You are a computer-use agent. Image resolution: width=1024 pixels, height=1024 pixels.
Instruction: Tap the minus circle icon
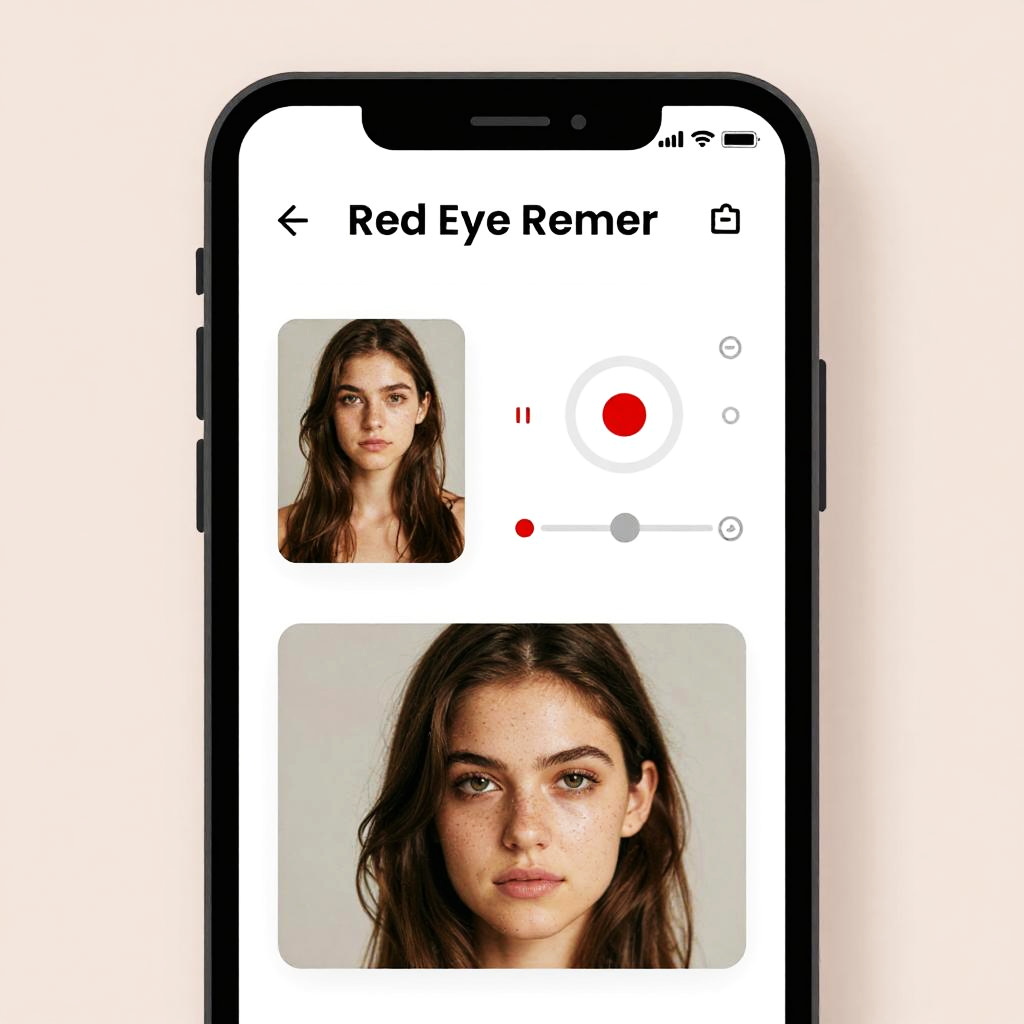pos(730,348)
